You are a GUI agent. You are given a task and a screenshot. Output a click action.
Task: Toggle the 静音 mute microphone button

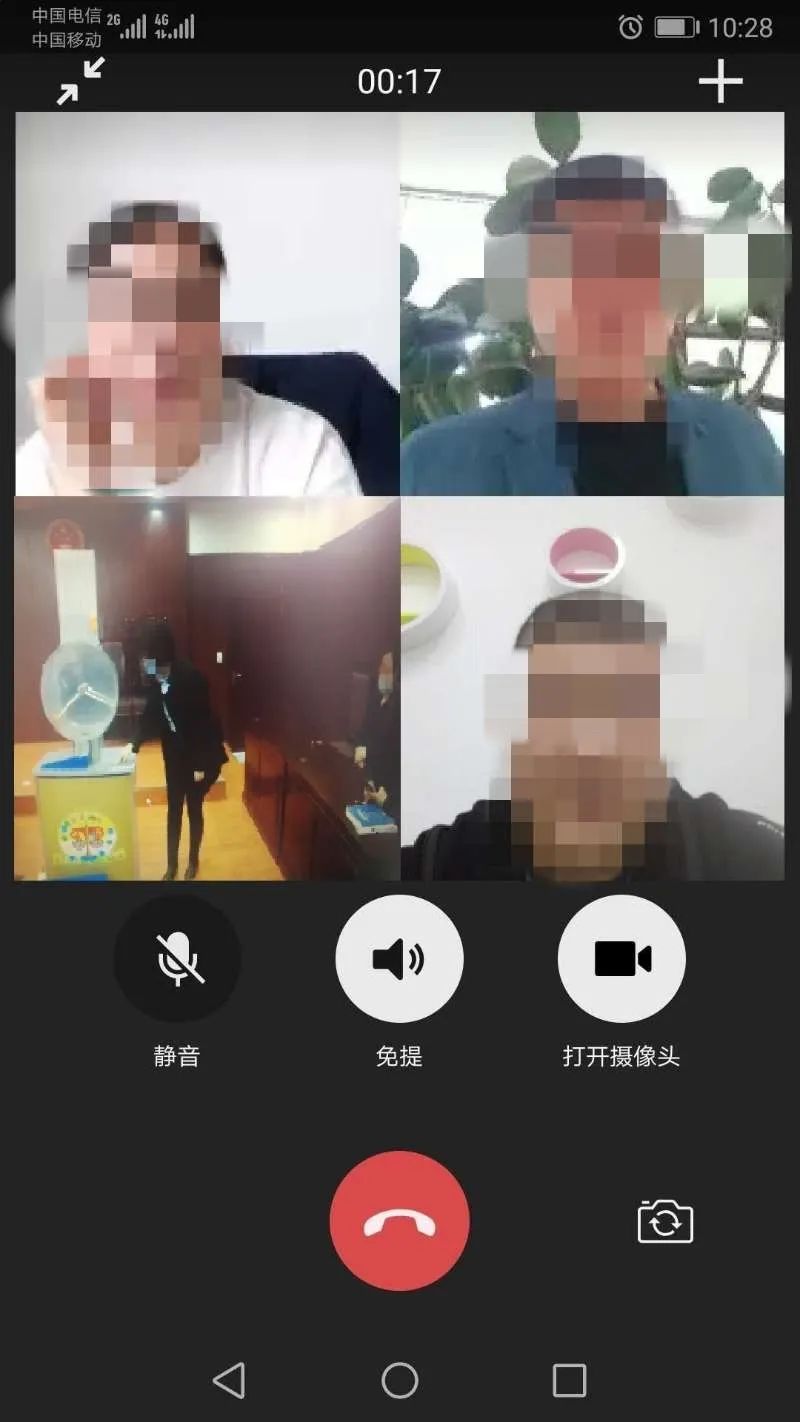click(177, 958)
